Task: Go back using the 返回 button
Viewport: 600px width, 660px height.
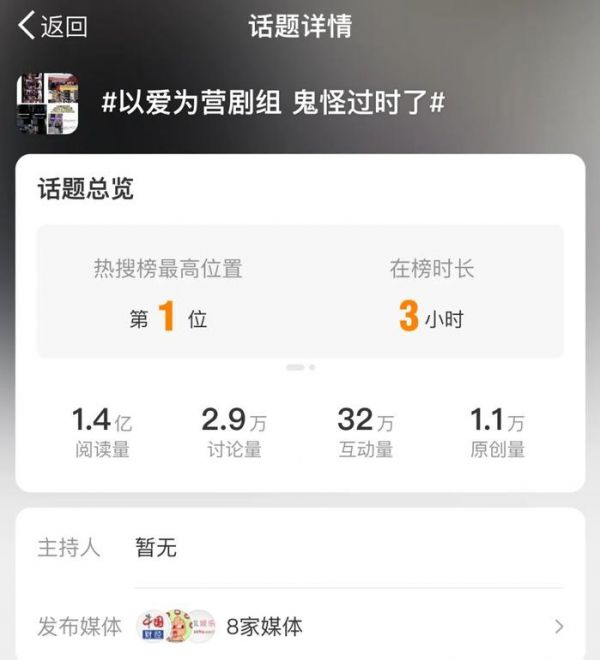Action: pos(53,26)
